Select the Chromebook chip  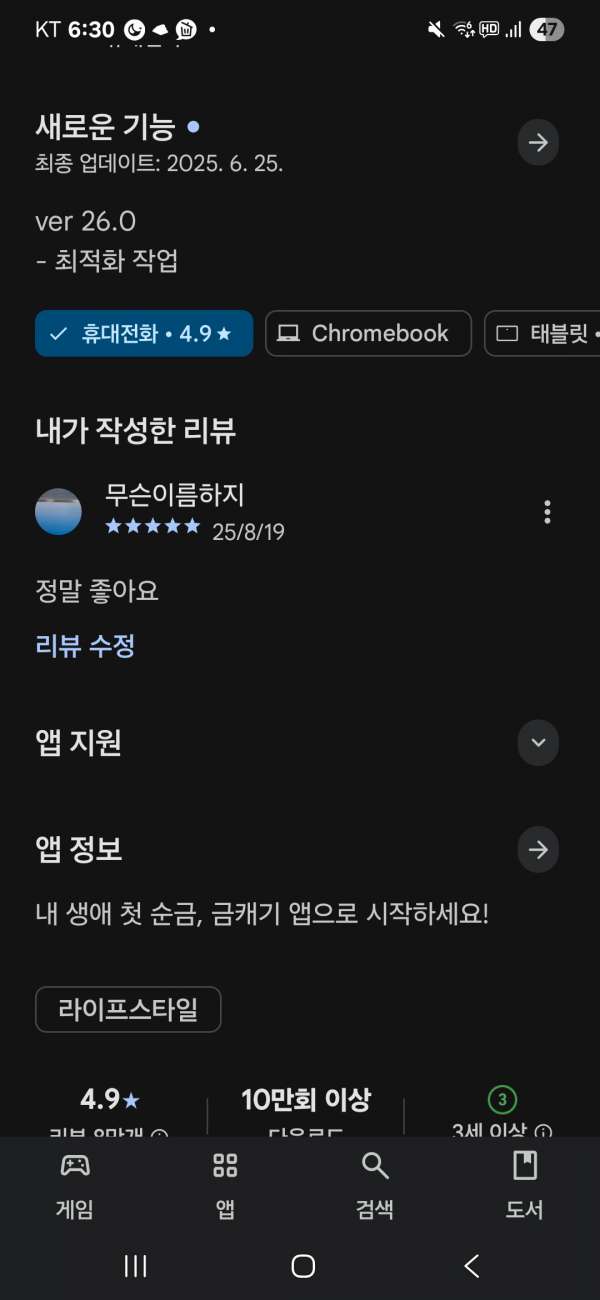(x=368, y=334)
